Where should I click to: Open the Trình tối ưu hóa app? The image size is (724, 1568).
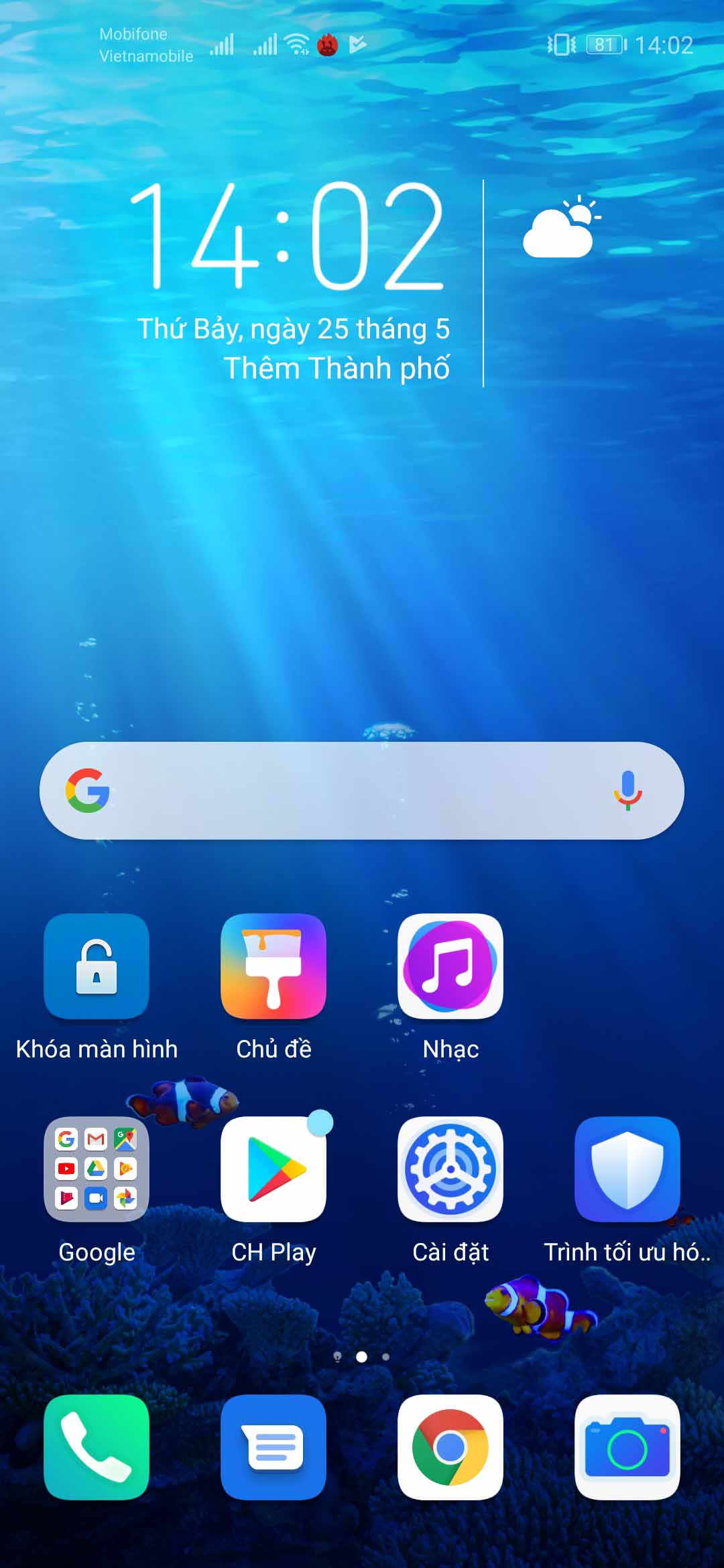tap(627, 1169)
